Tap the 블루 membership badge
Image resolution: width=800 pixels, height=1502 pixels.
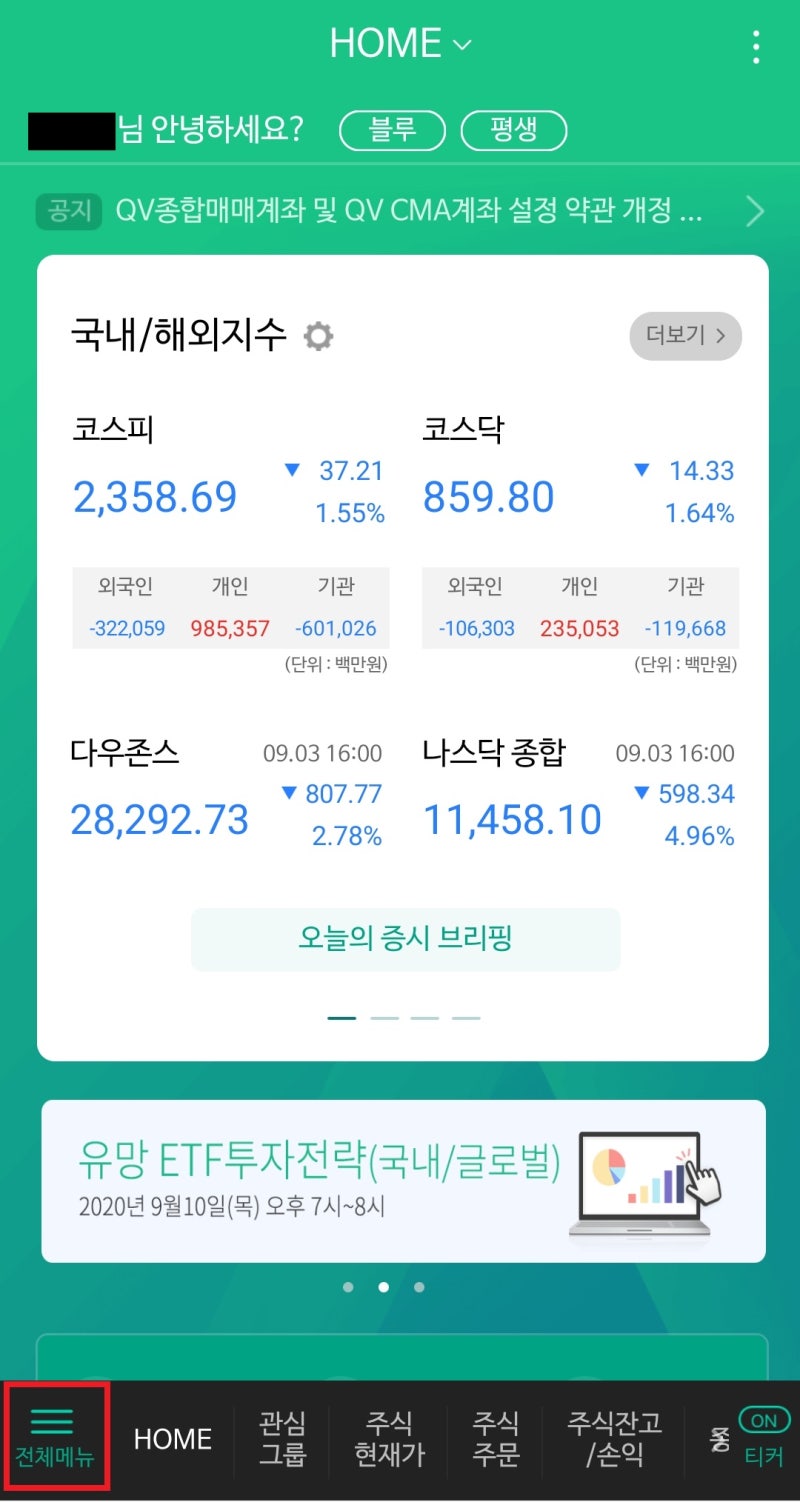click(x=392, y=130)
